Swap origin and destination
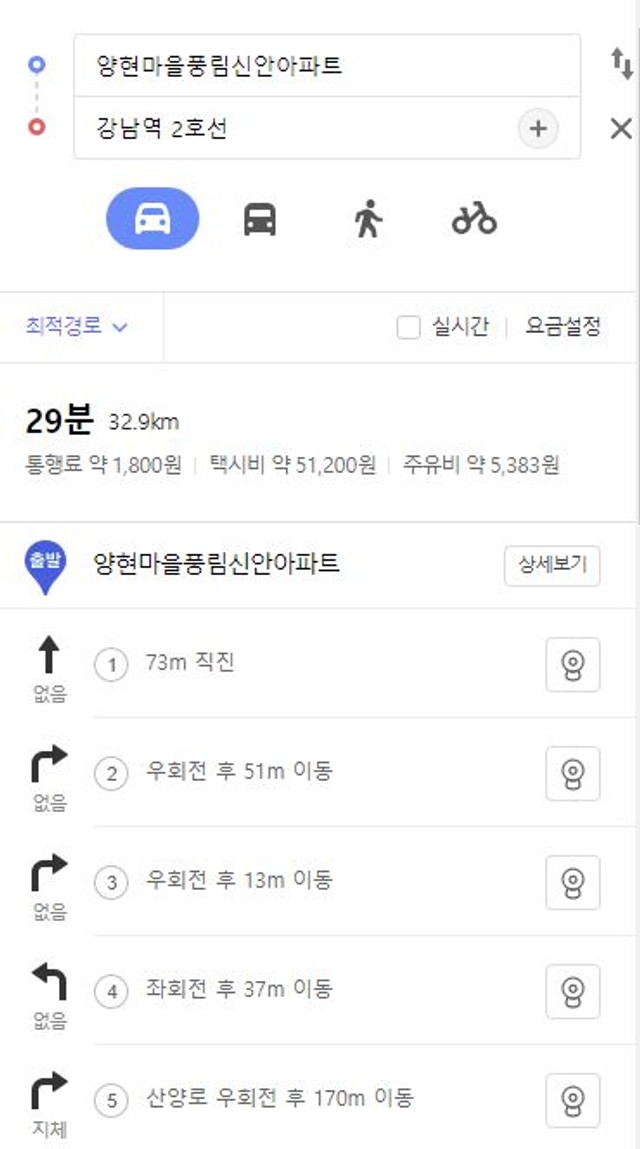The image size is (640, 1149). (622, 64)
